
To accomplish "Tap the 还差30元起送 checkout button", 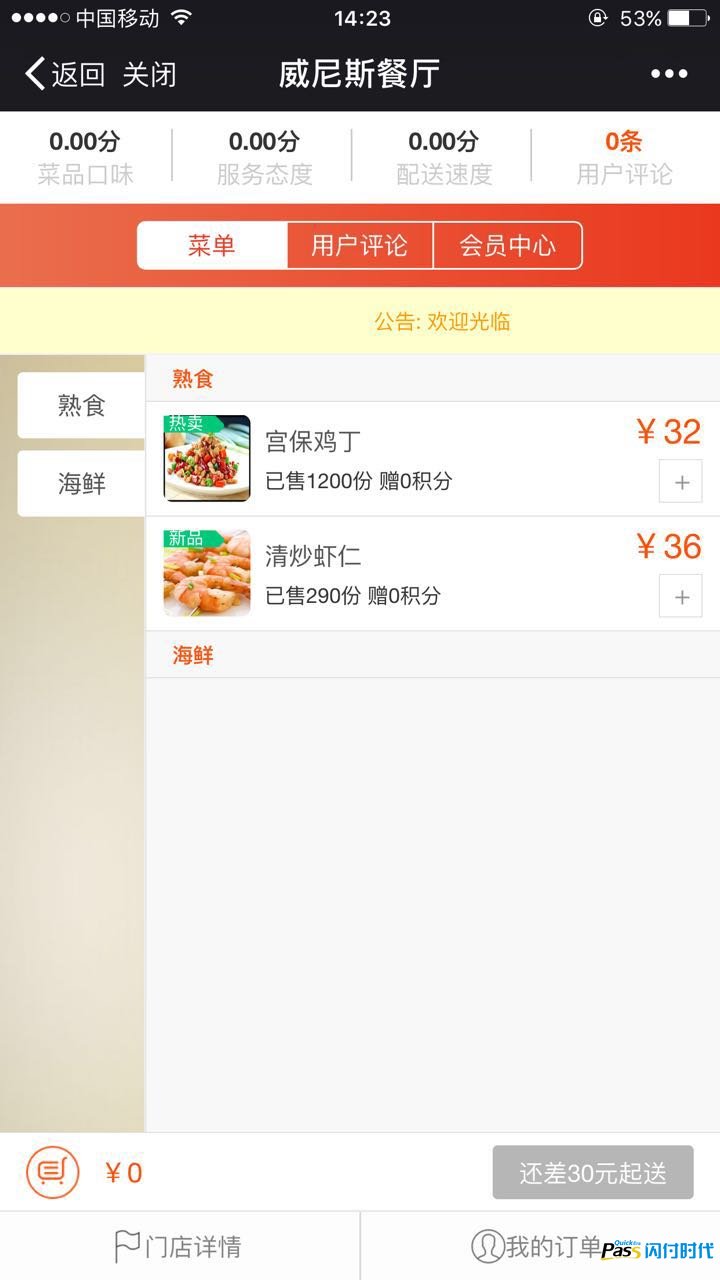I will pyautogui.click(x=593, y=1172).
